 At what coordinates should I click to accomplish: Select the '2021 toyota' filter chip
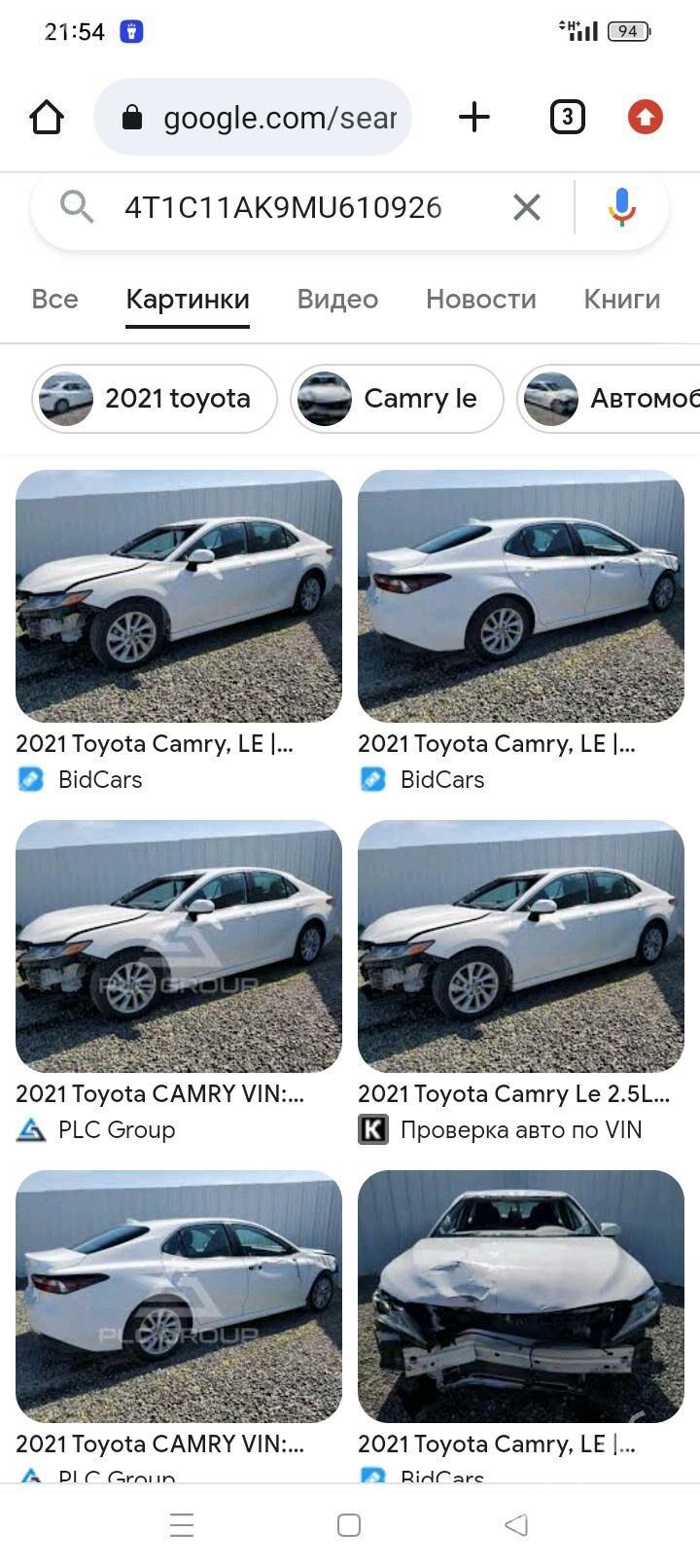point(153,399)
